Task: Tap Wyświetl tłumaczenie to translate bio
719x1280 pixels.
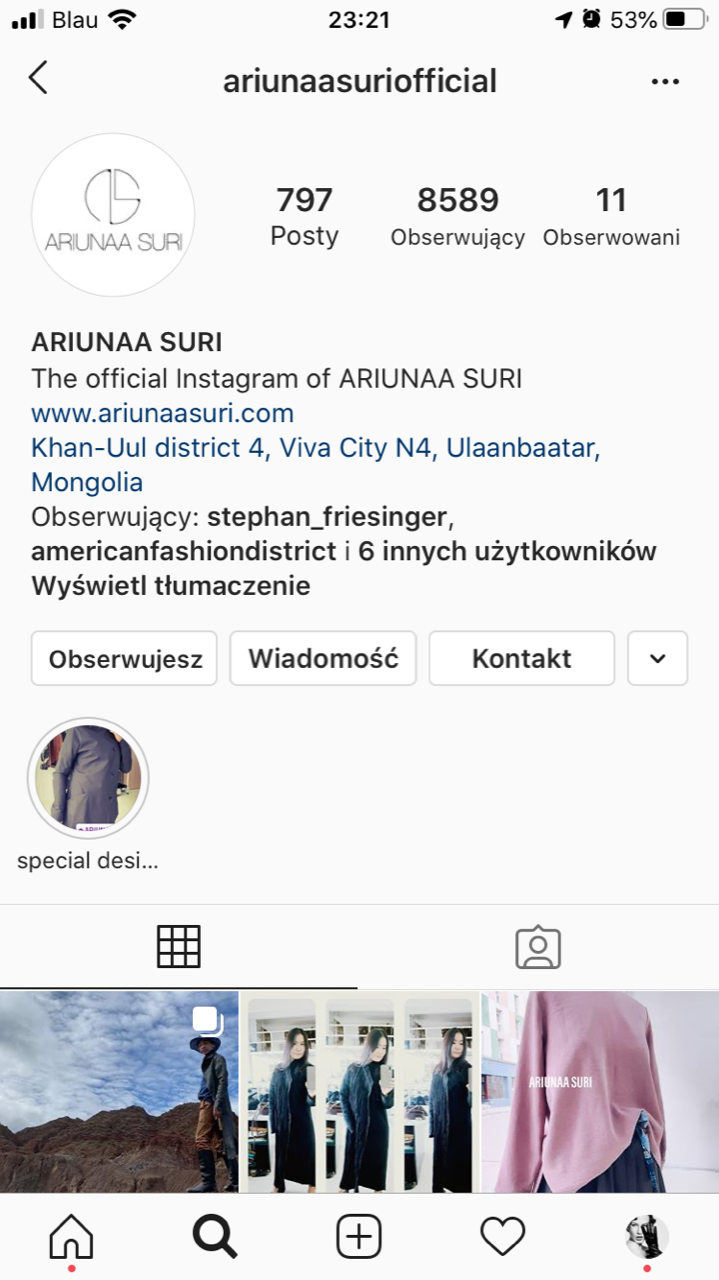Action: 171,585
